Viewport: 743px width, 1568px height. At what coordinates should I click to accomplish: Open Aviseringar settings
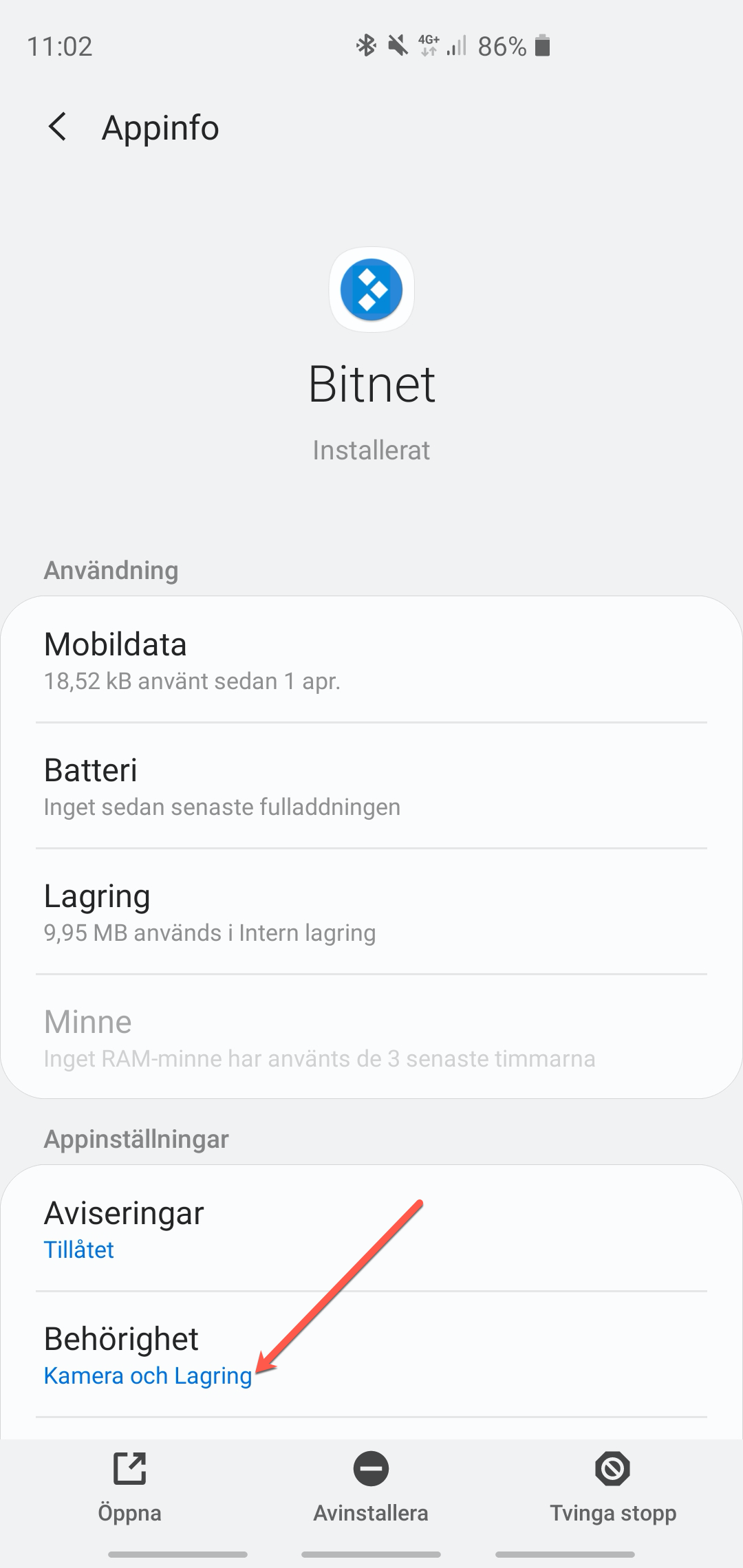coord(371,1229)
